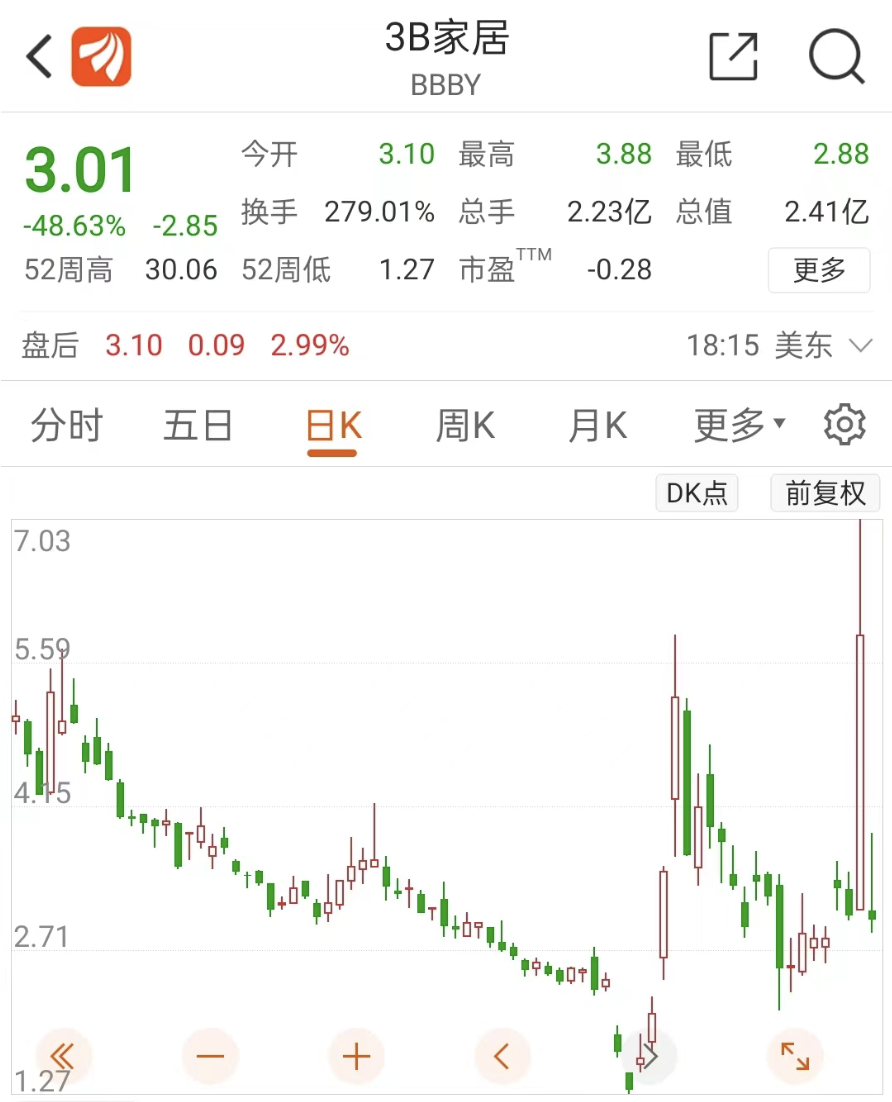The height and width of the screenshot is (1102, 892).
Task: Select the 日K chart tab
Action: (333, 427)
